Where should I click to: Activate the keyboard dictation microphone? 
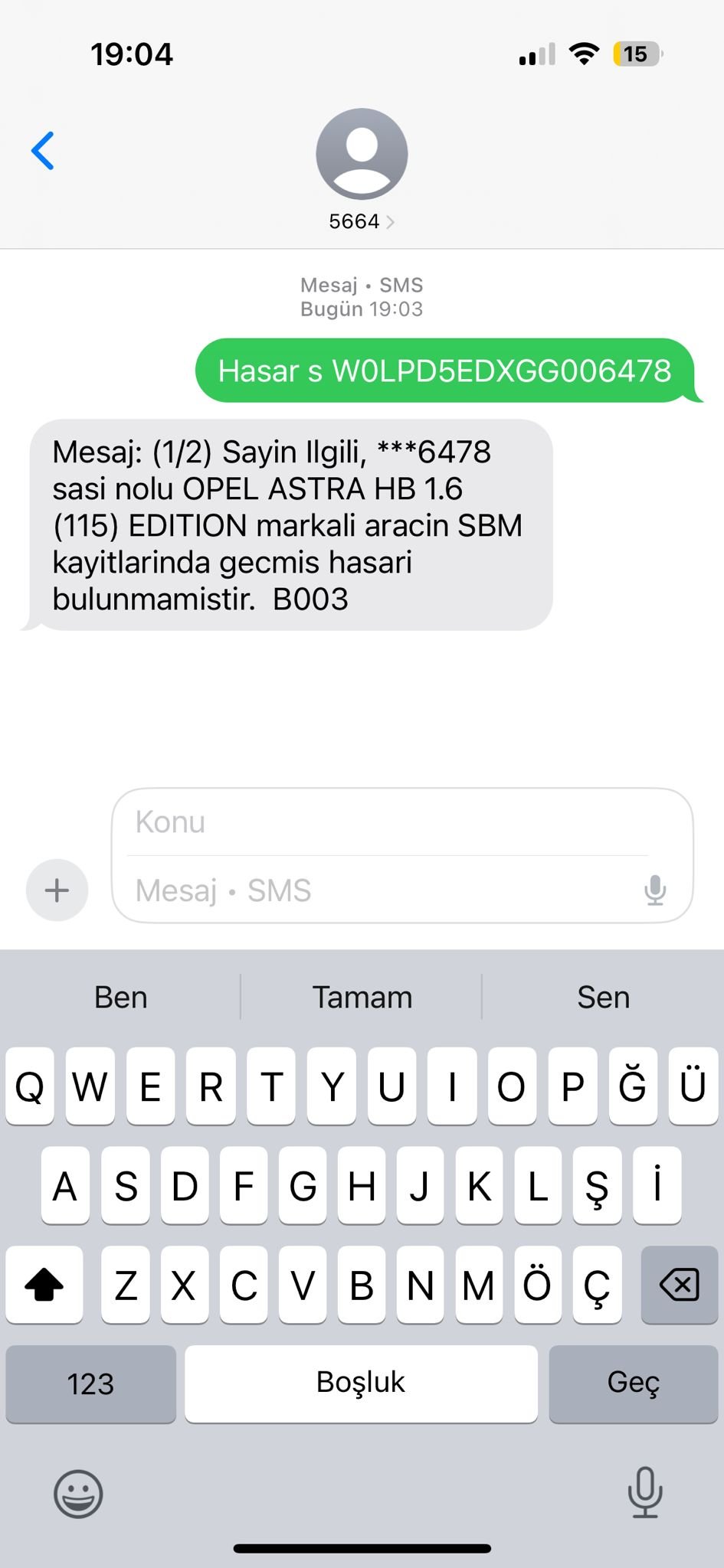pyautogui.click(x=645, y=1492)
